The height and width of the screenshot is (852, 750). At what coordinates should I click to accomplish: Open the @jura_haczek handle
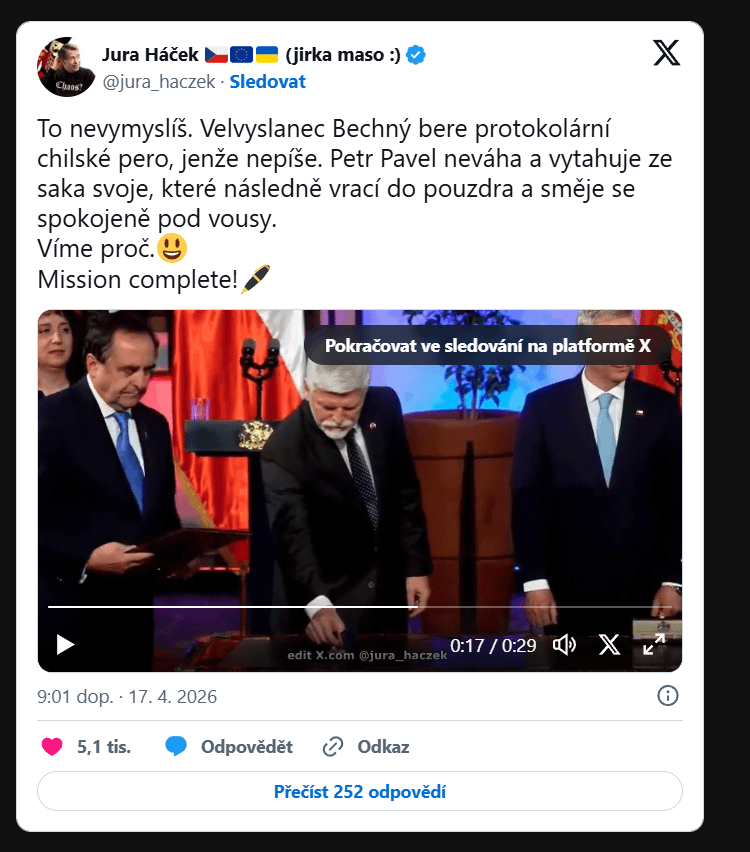click(x=159, y=82)
